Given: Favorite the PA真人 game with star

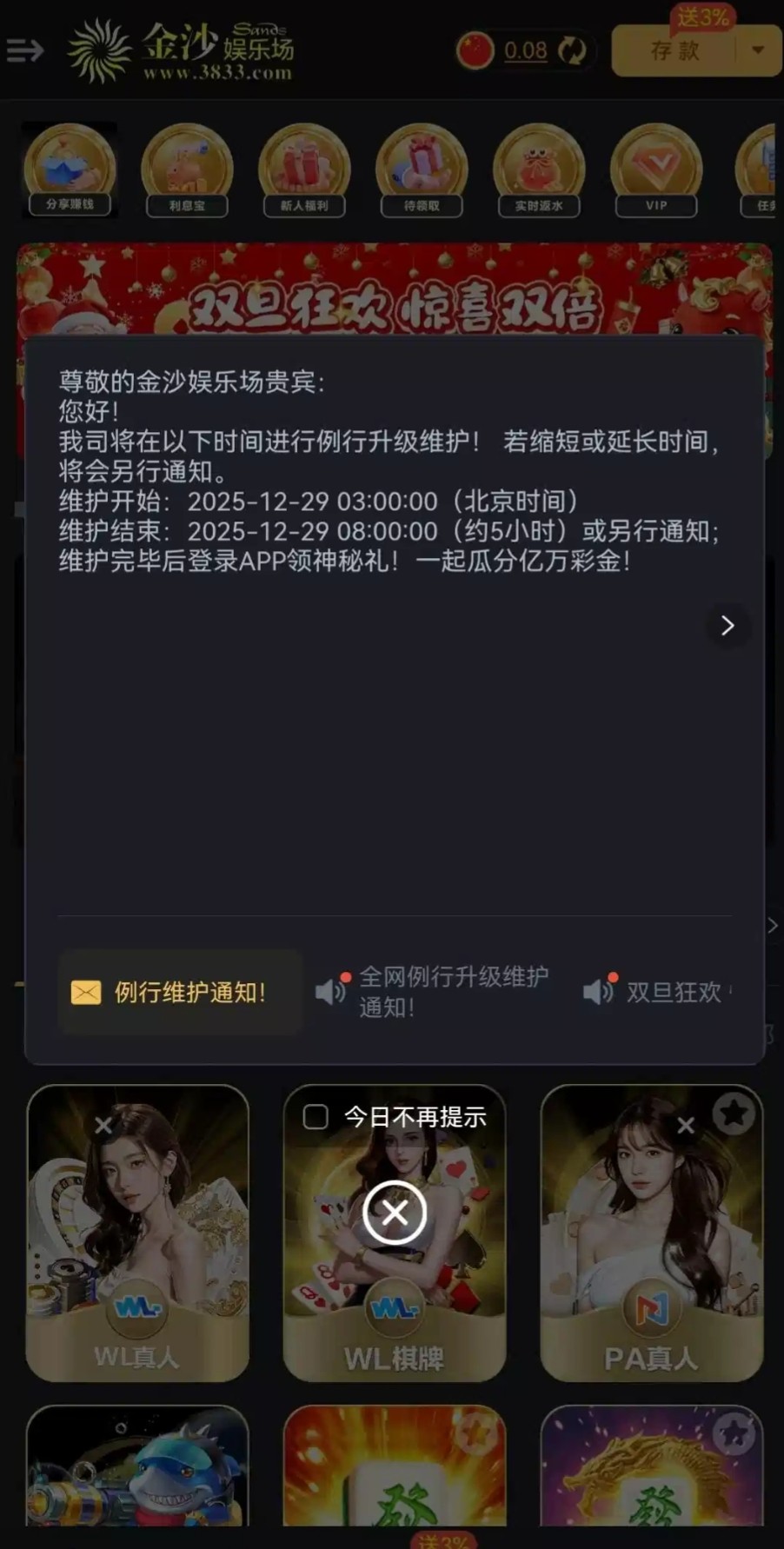Looking at the screenshot, I should (x=734, y=1114).
